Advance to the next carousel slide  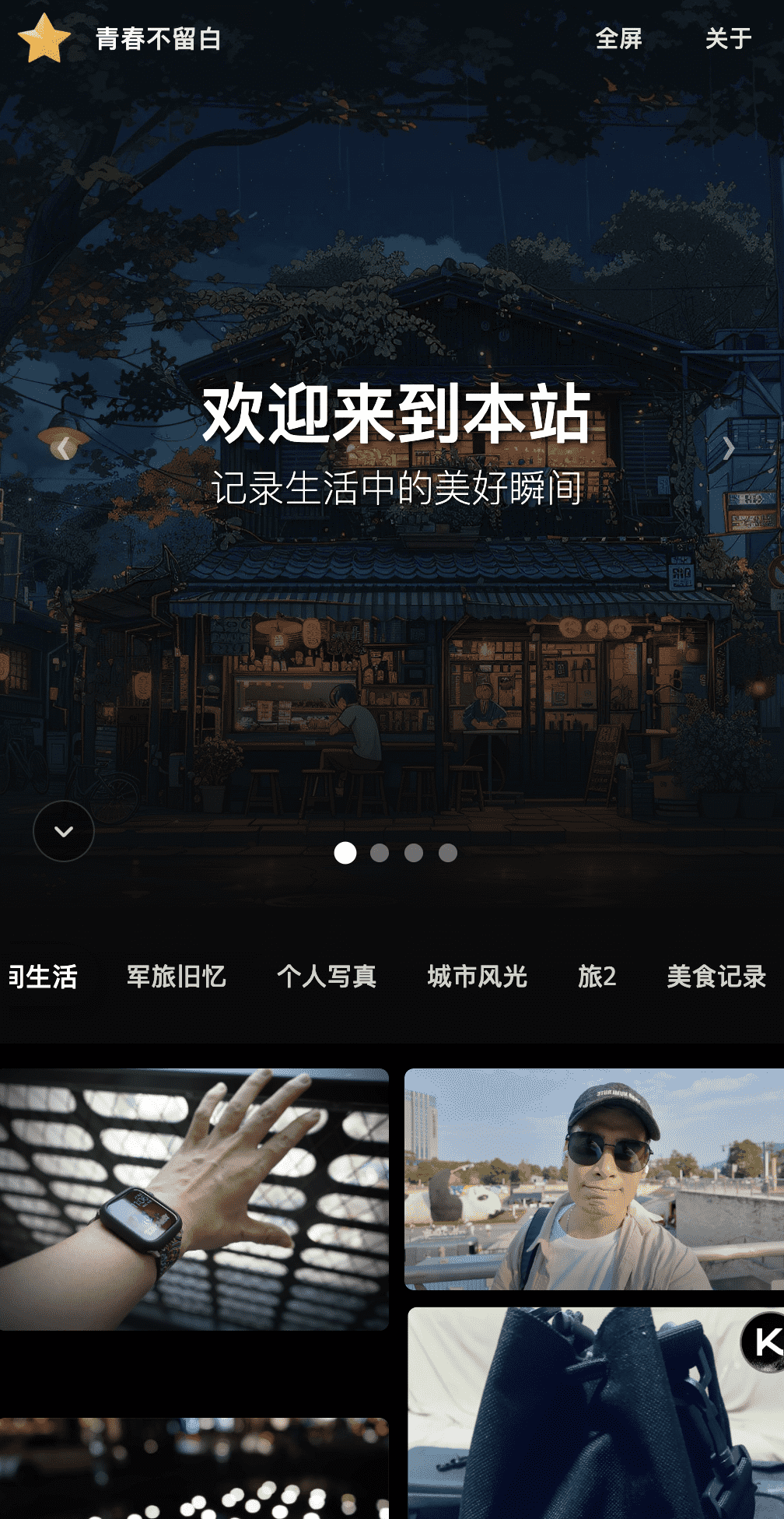tap(728, 448)
